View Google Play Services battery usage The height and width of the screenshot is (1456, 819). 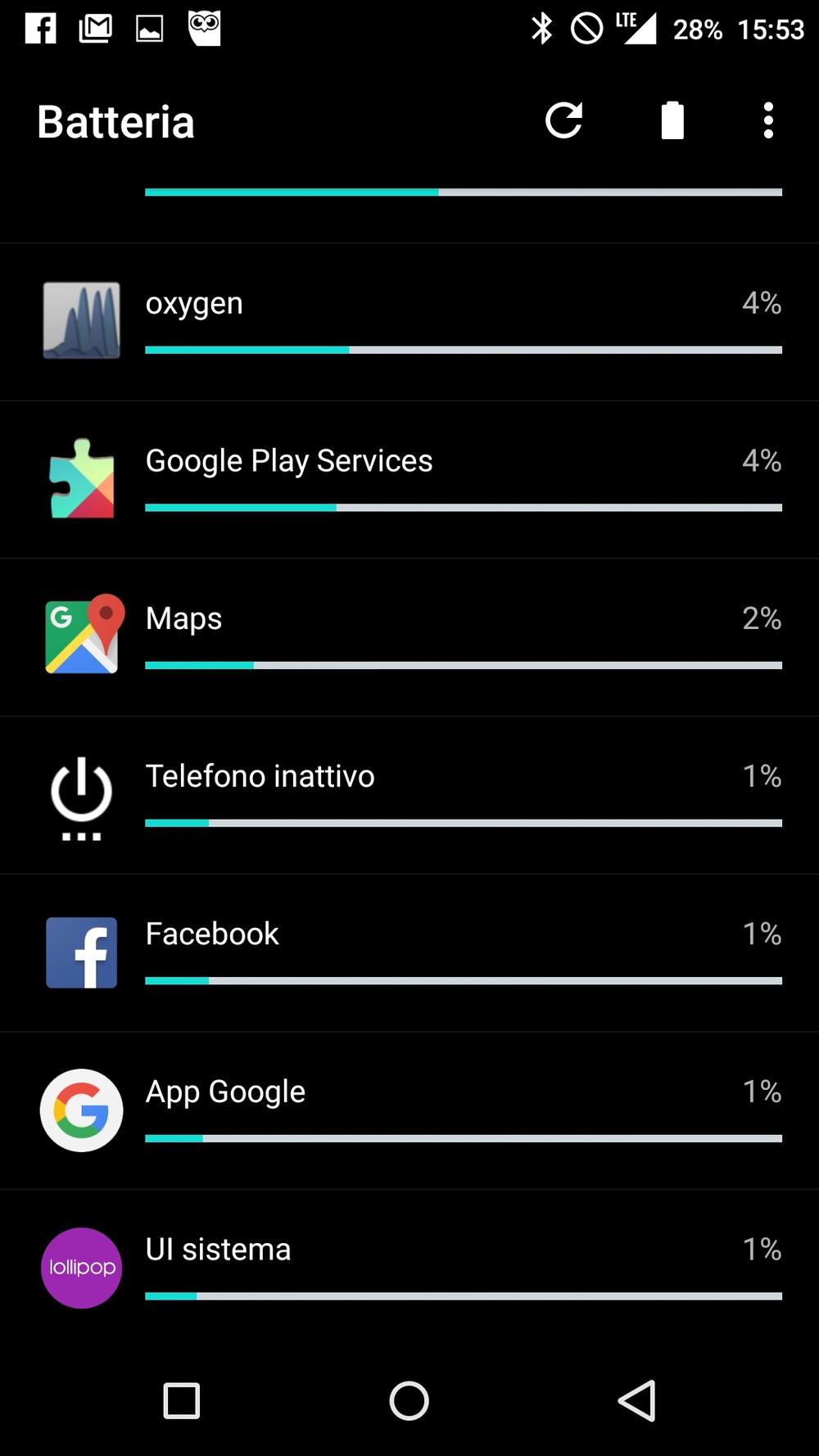coord(409,480)
